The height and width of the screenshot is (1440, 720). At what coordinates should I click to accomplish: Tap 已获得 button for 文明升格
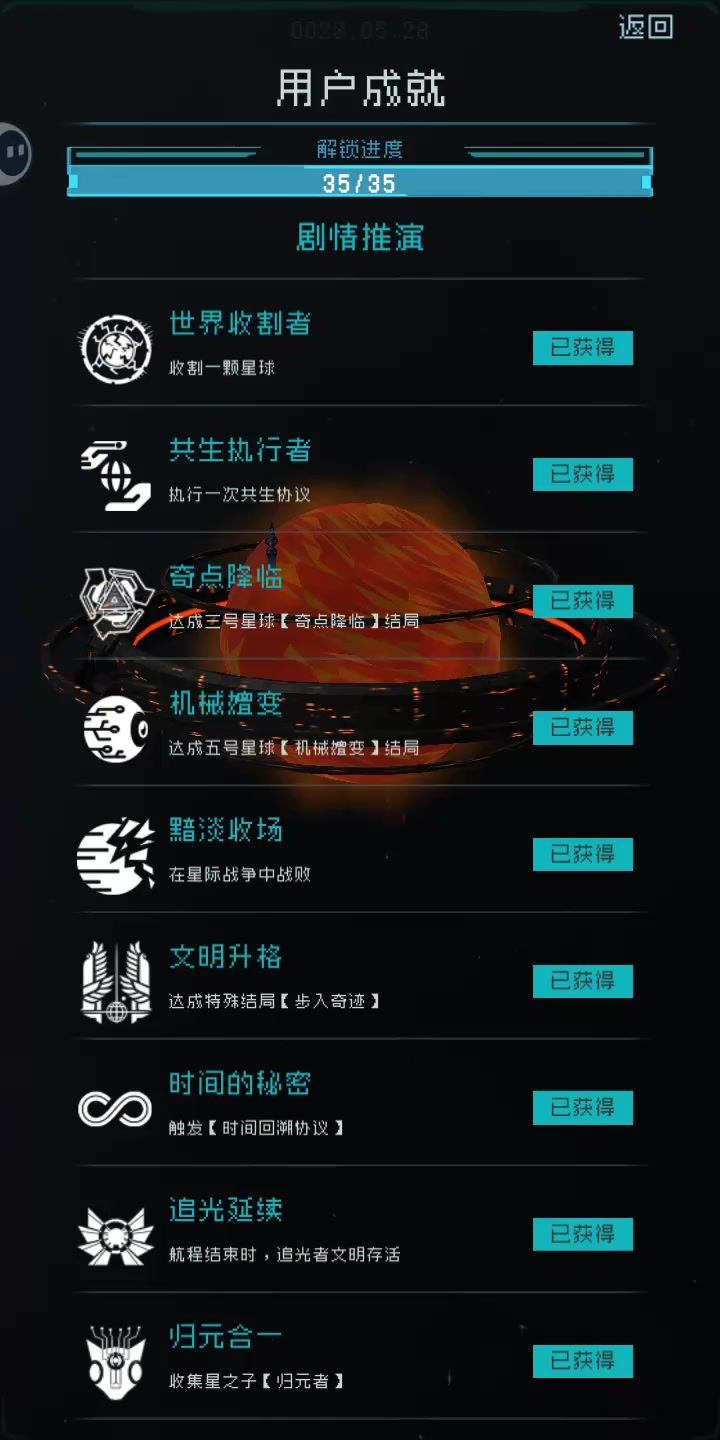582,981
